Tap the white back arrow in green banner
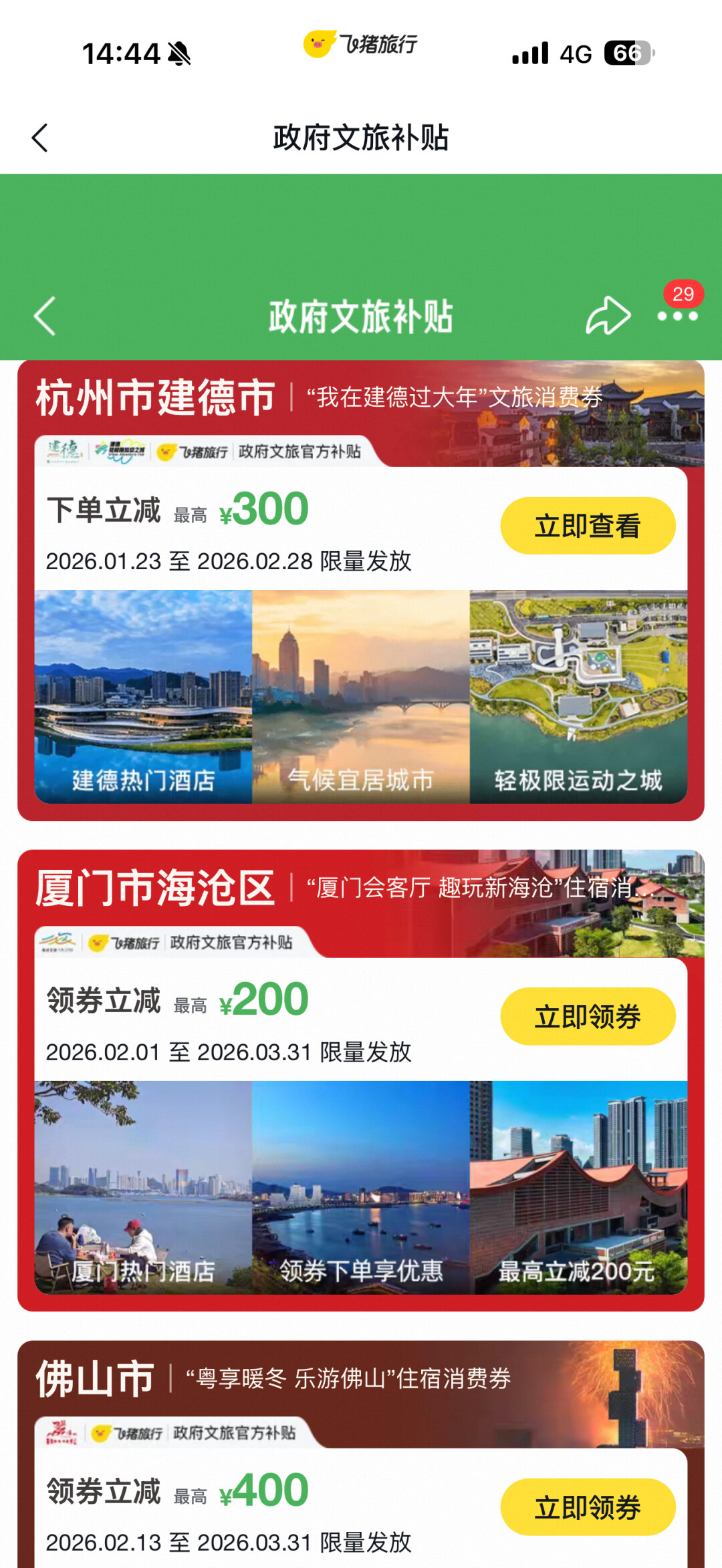 (45, 316)
